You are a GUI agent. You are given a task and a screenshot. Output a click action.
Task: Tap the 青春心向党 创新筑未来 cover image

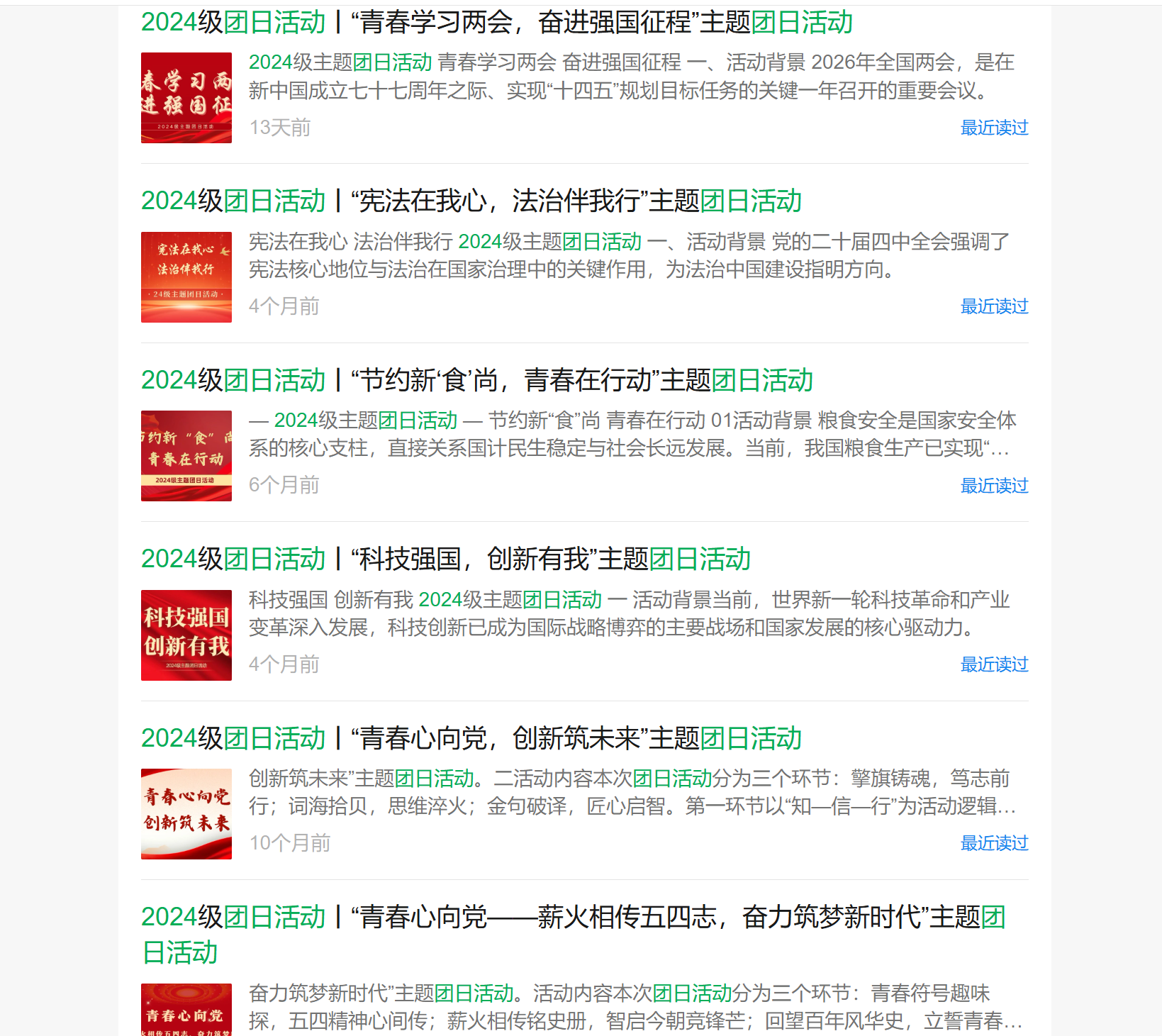(186, 814)
